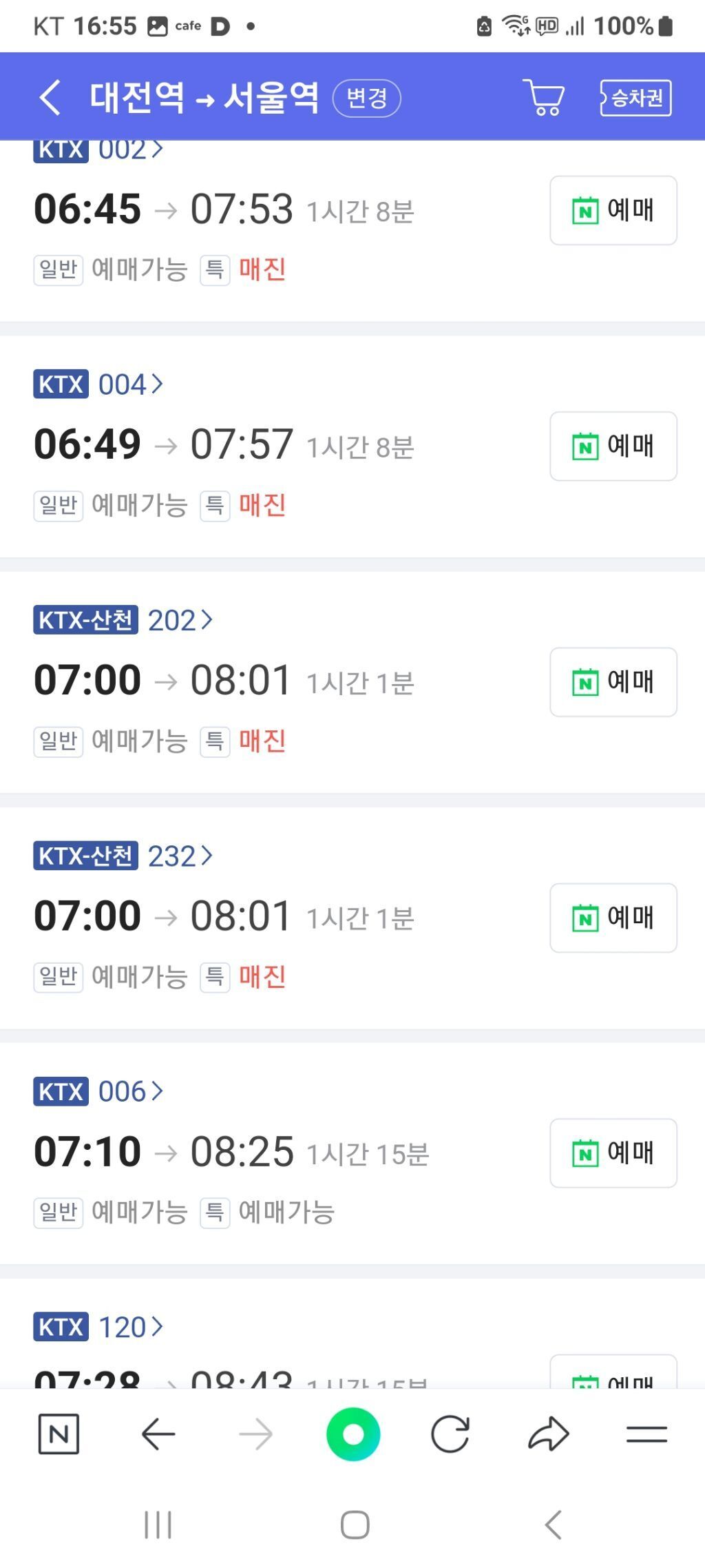Tap the green Naver search circle
Viewport: 705px width, 1568px height.
[x=353, y=1434]
